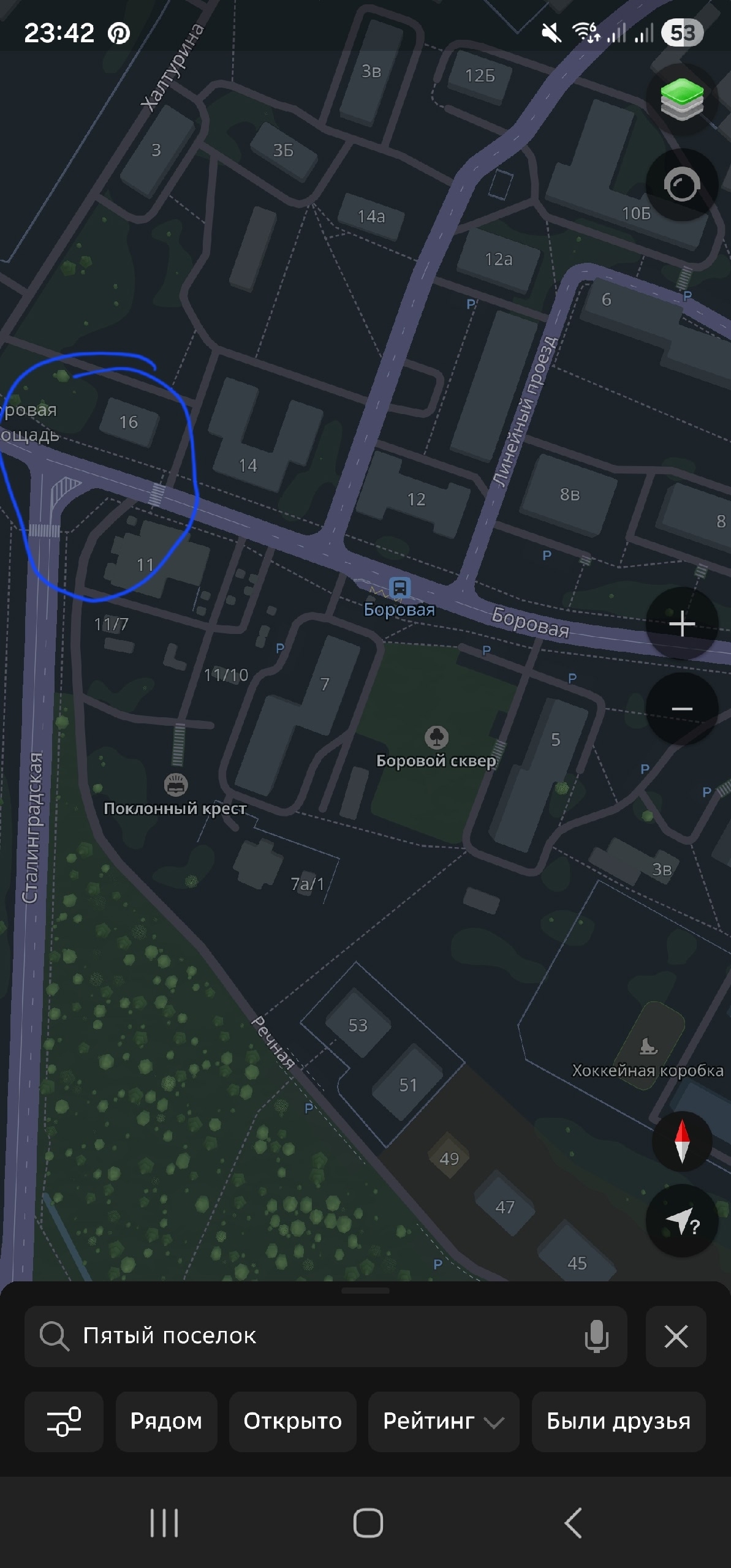Open the map layers selector
Screen dimensions: 731x1568
click(681, 99)
